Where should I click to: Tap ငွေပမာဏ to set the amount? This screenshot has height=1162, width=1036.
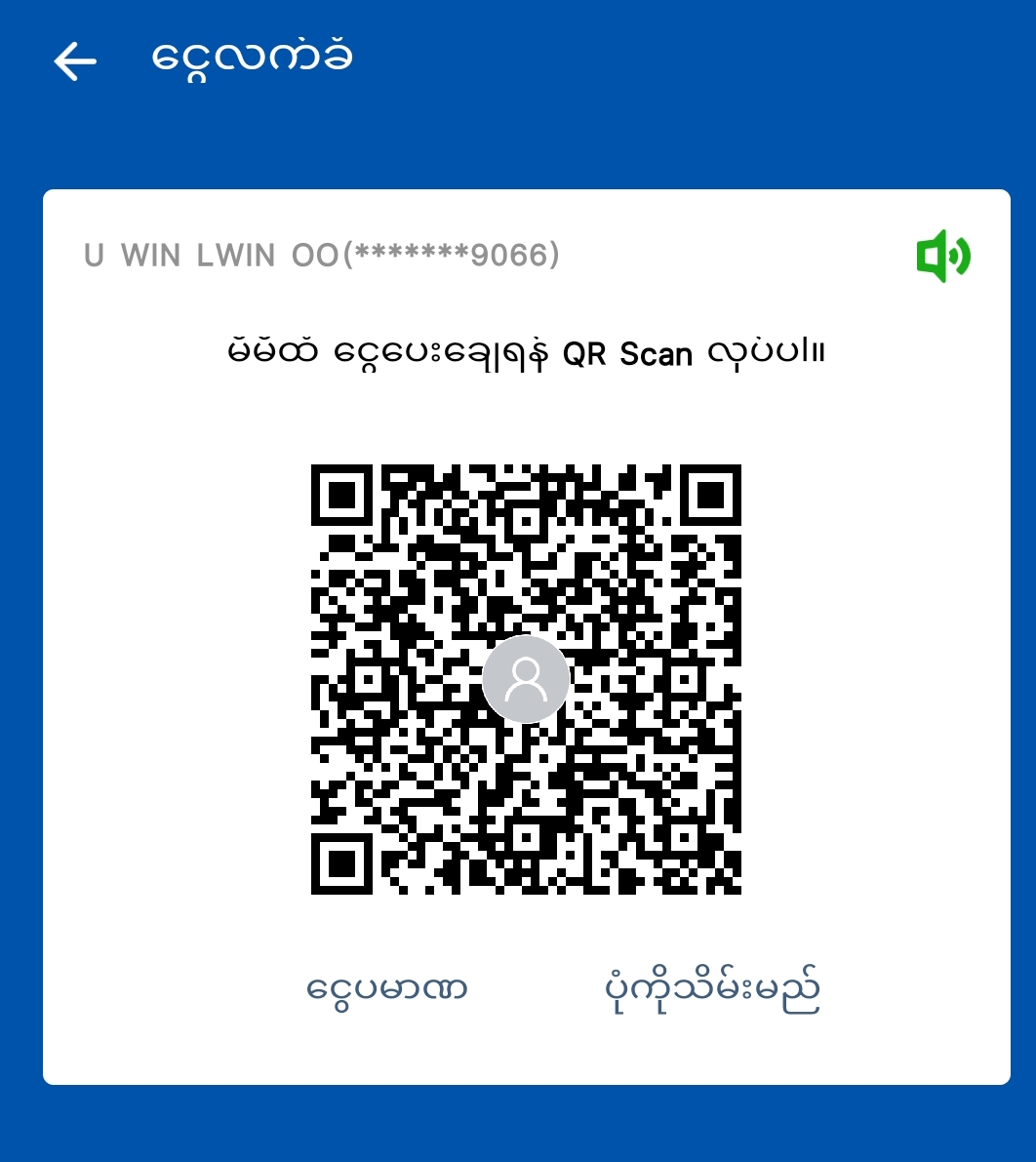pyautogui.click(x=387, y=989)
